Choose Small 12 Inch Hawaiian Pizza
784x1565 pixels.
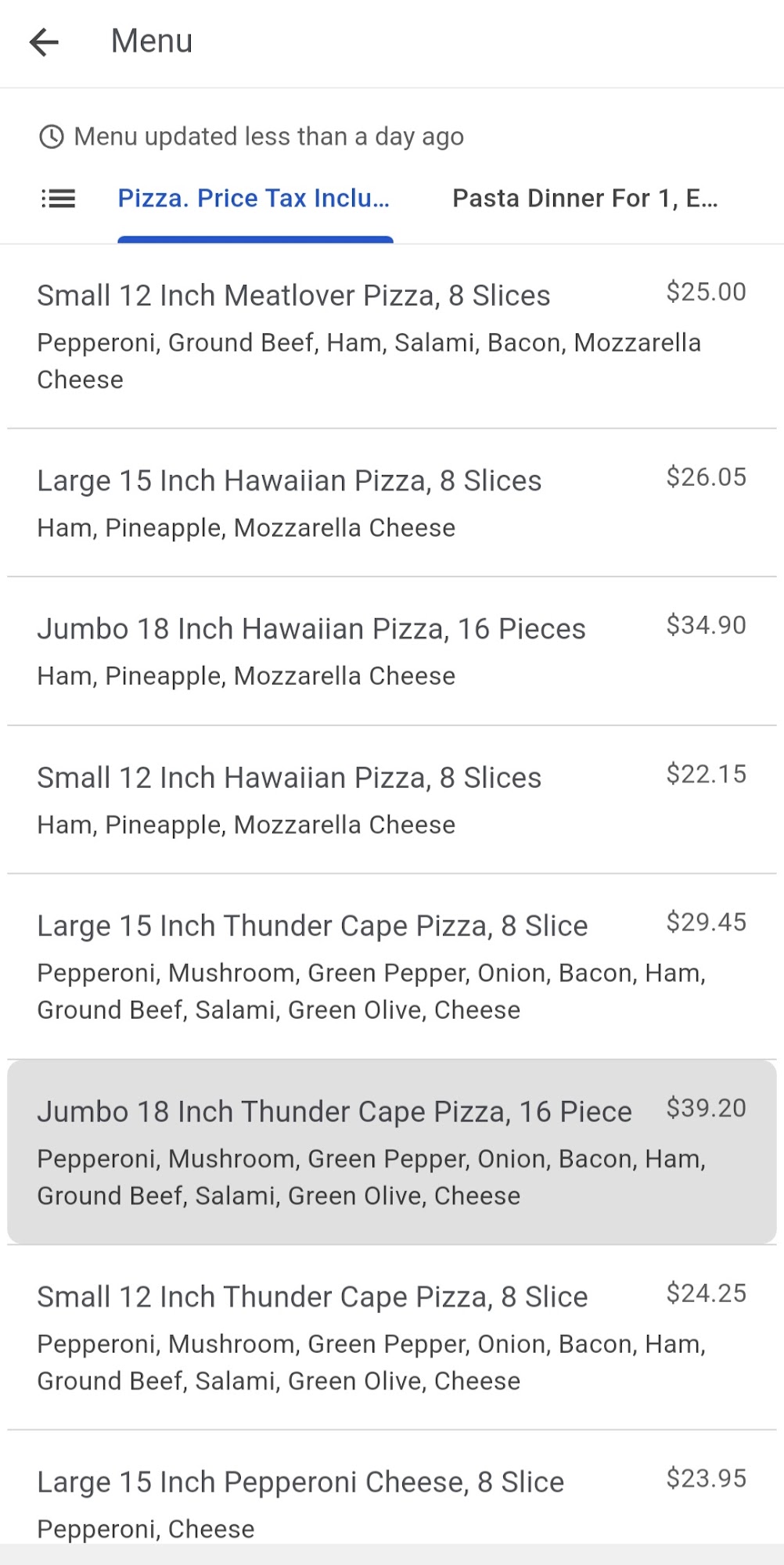(x=391, y=800)
